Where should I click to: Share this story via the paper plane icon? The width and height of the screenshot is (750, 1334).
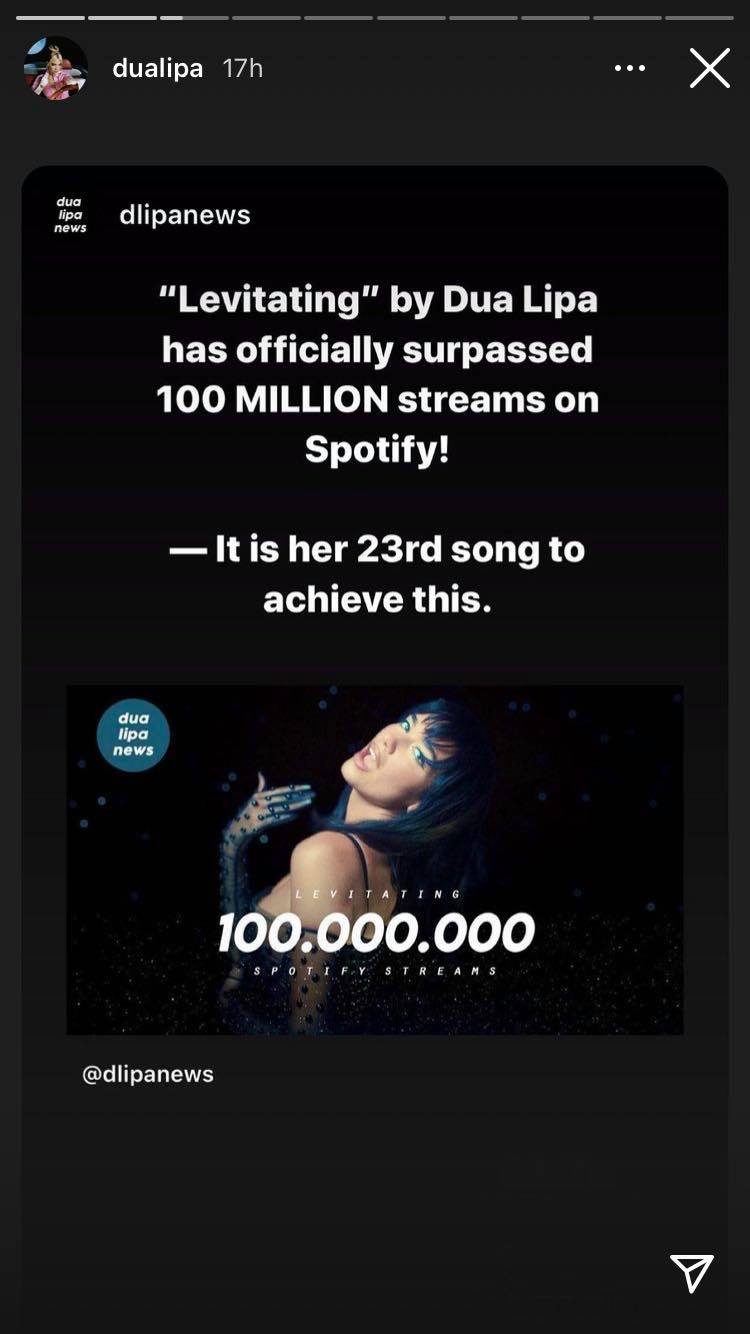coord(692,1273)
